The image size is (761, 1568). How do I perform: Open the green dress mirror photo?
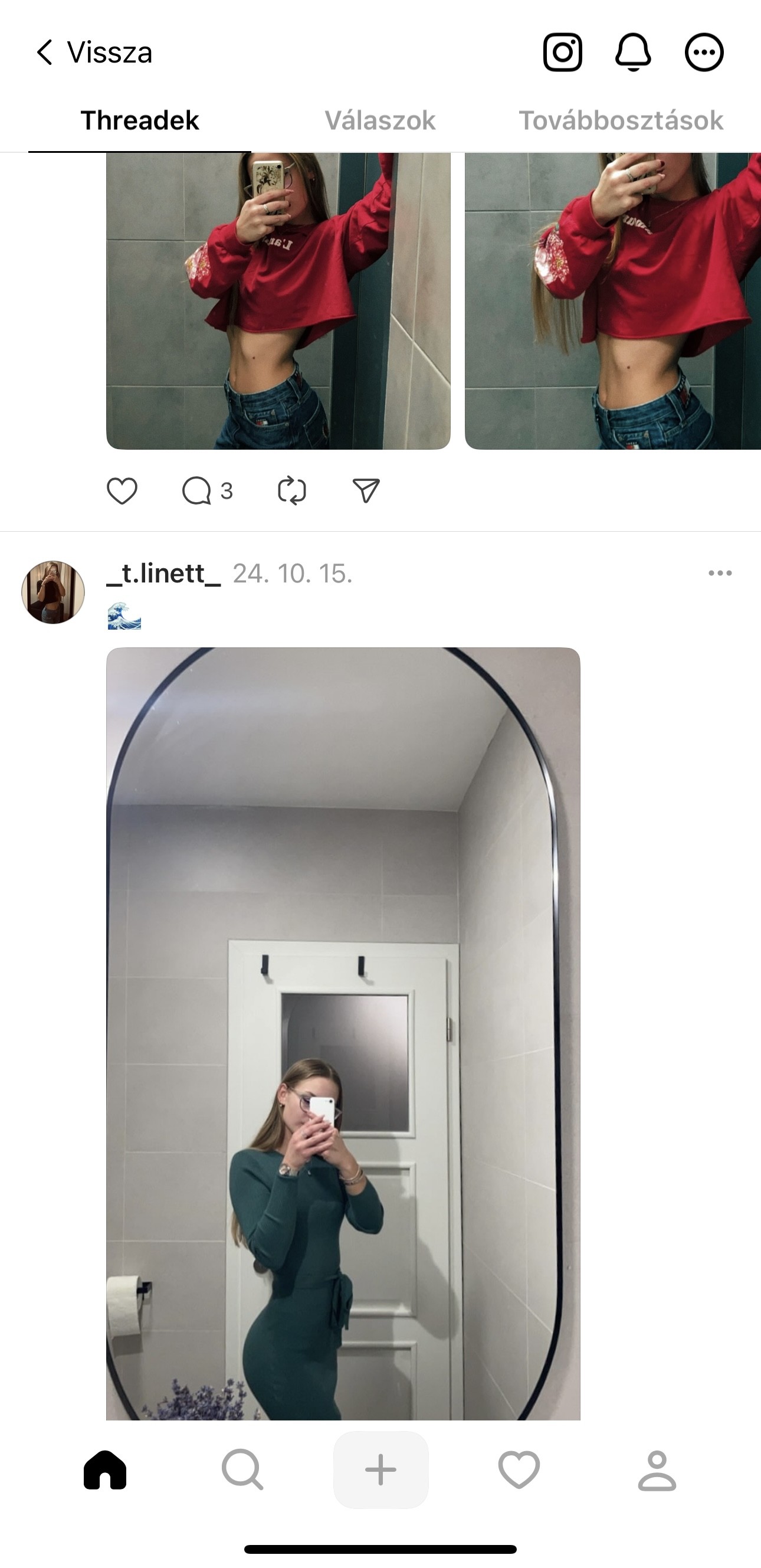coord(343,1033)
